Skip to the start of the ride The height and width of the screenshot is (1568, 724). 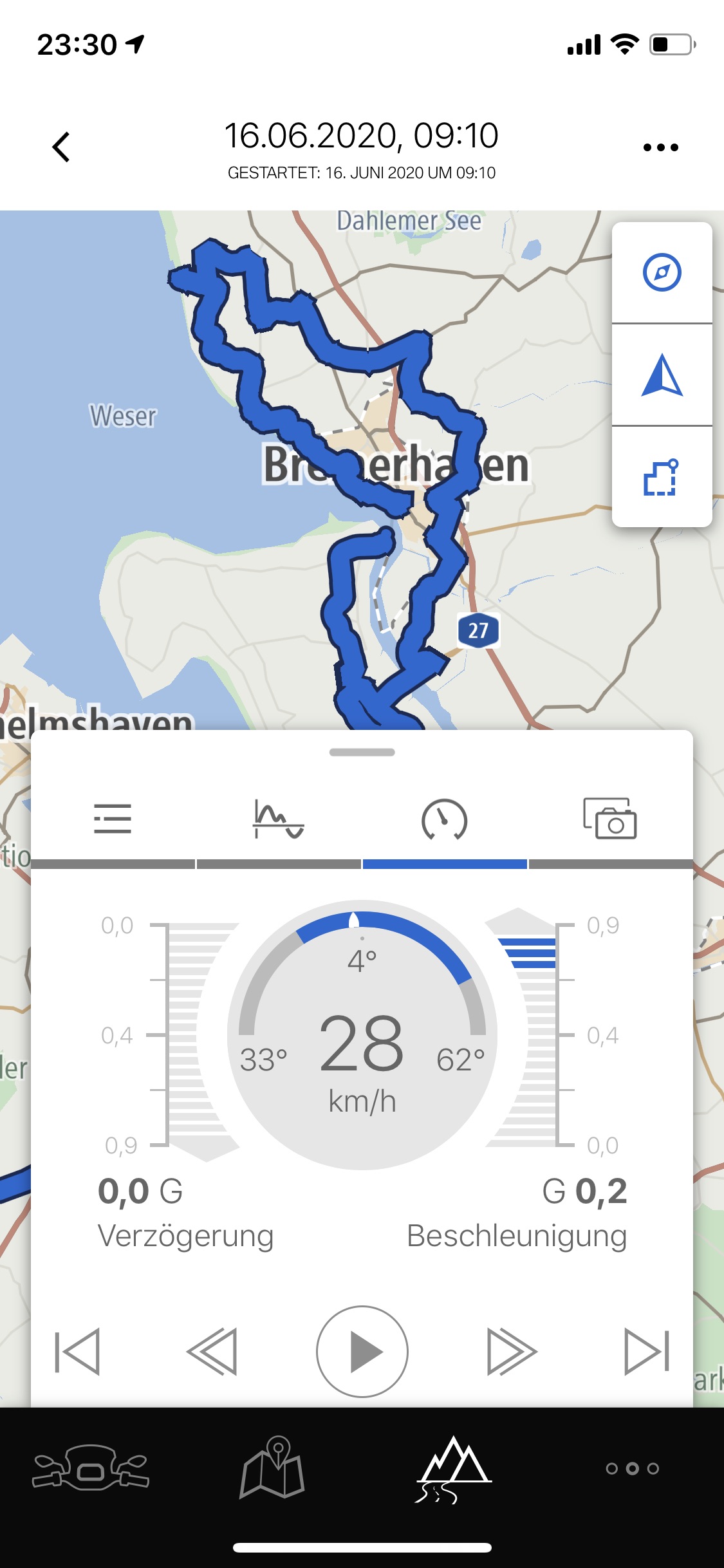point(77,1351)
